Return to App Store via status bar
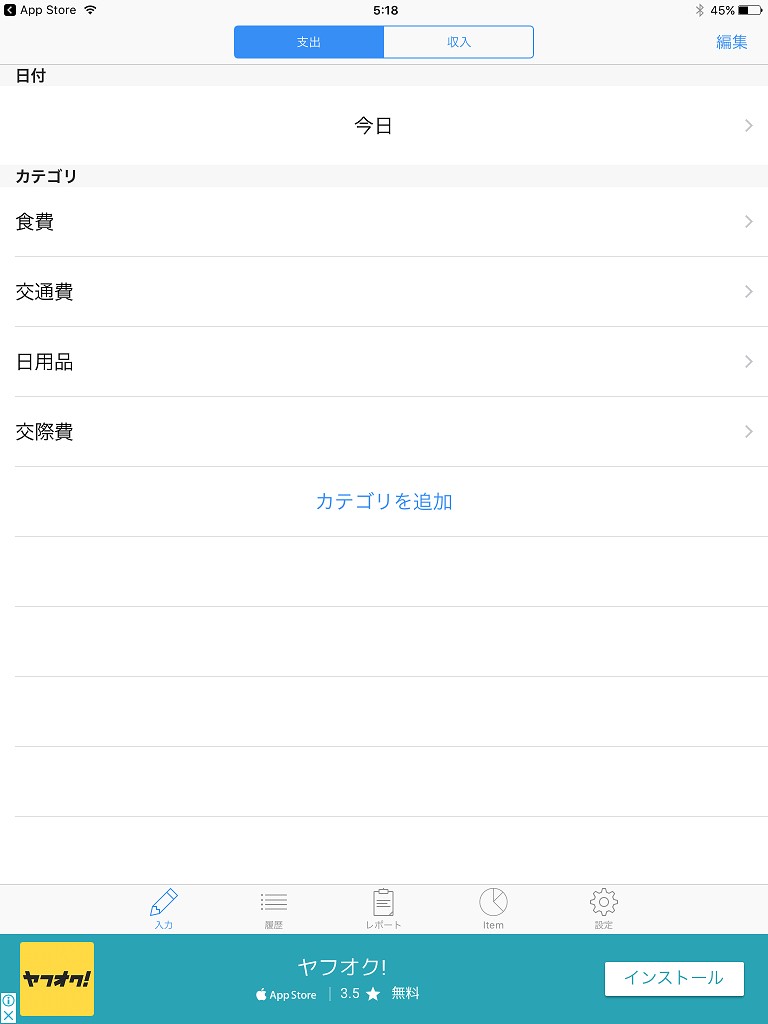 coord(40,10)
